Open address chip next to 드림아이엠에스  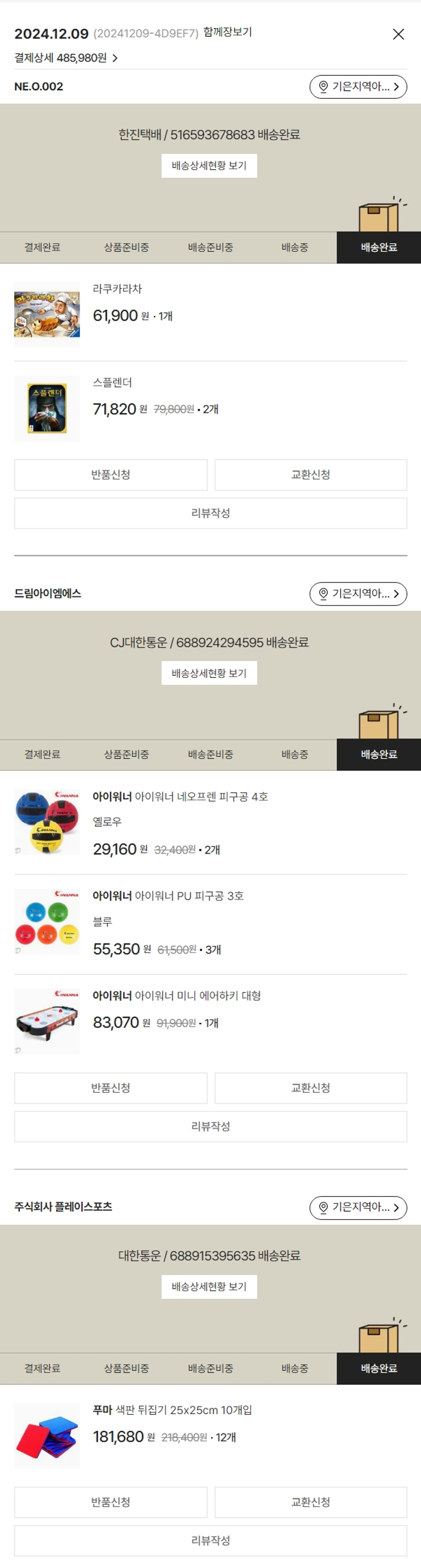(x=358, y=594)
